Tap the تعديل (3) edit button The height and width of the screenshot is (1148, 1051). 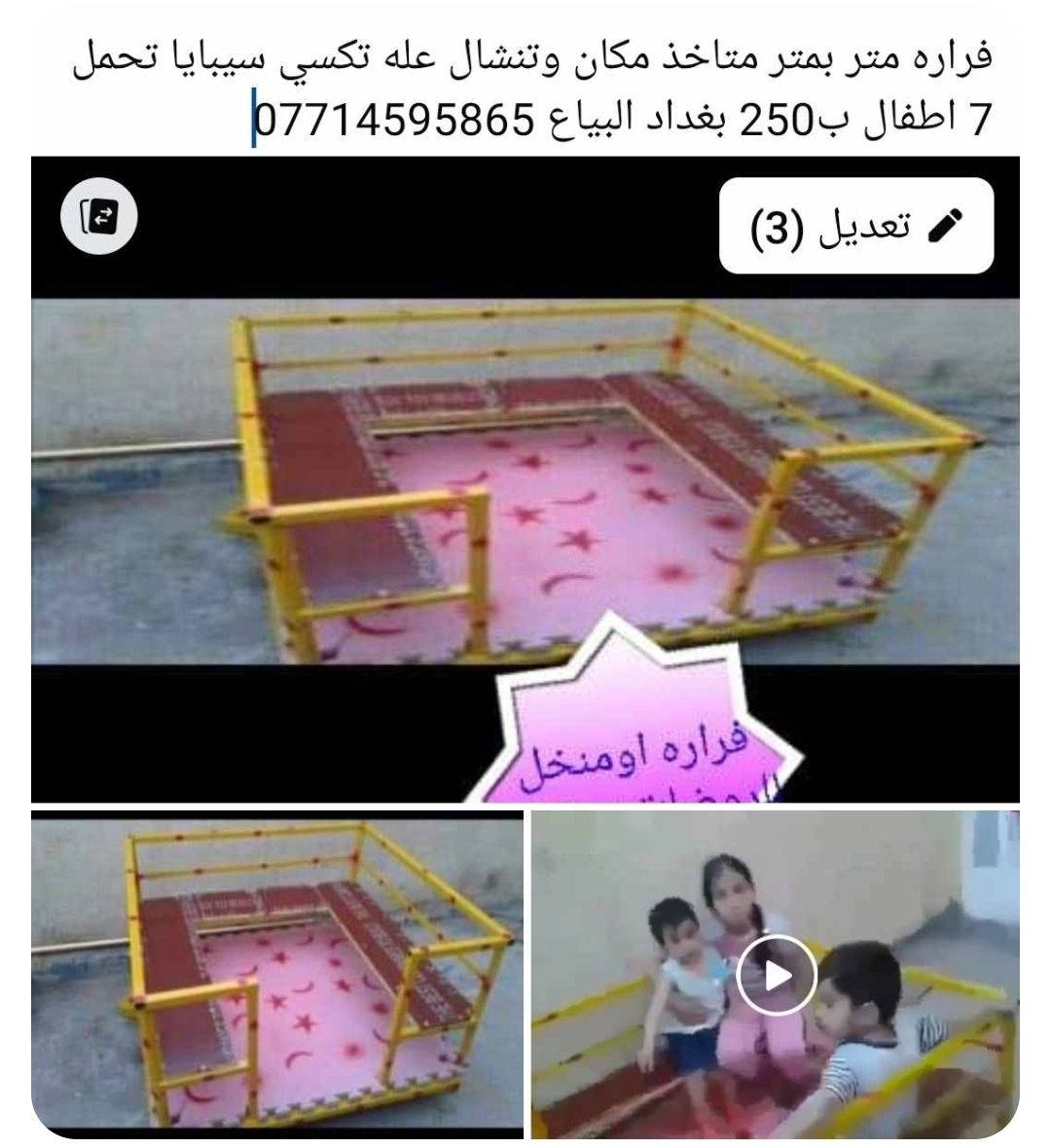point(855,226)
